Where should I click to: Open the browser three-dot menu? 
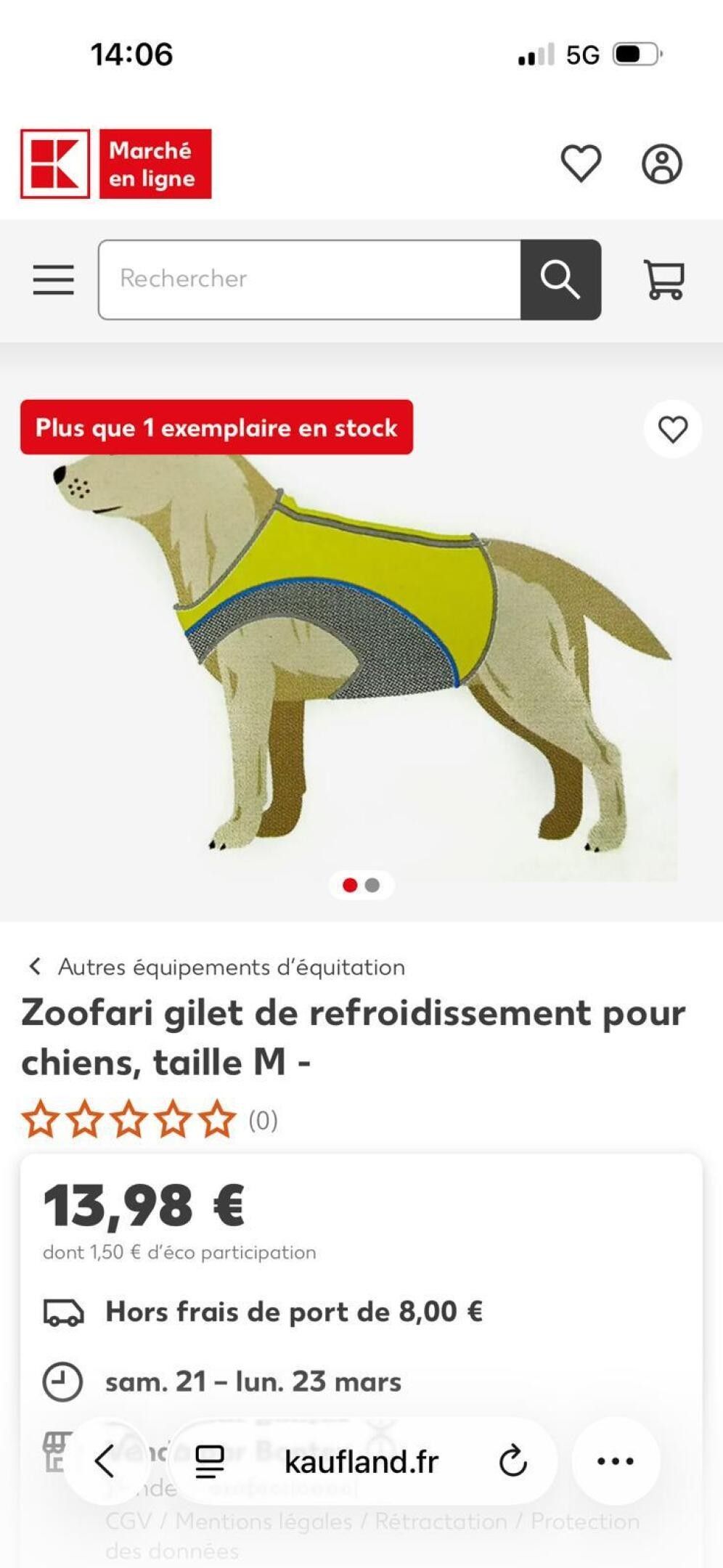pyautogui.click(x=616, y=1461)
